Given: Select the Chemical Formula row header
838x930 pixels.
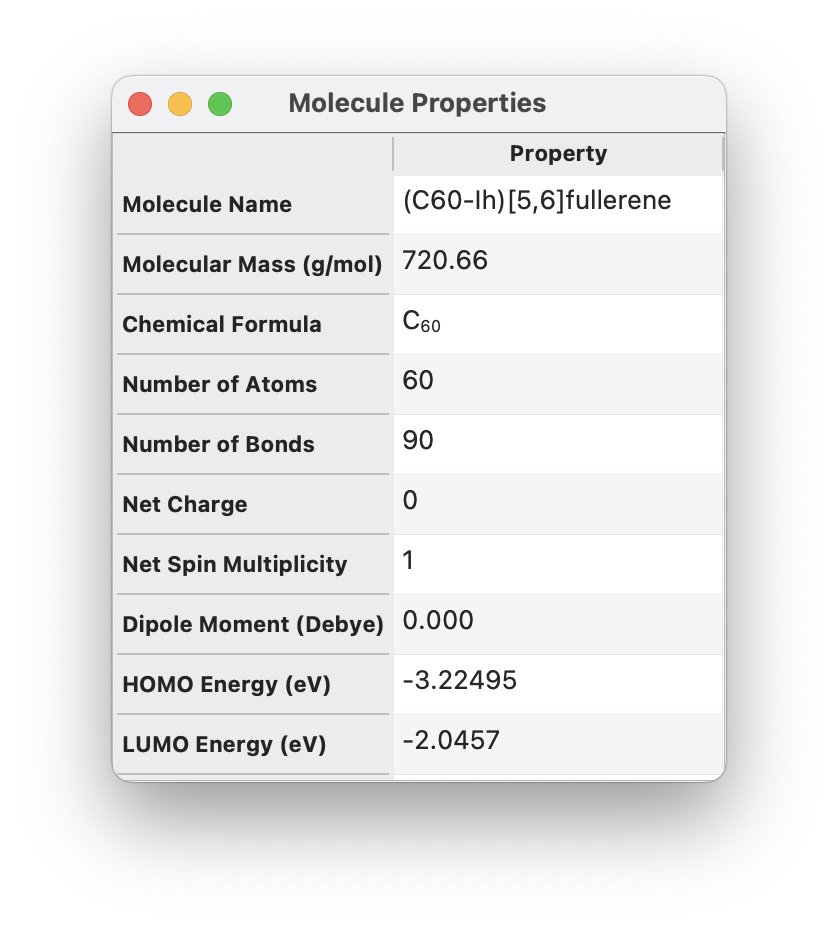Looking at the screenshot, I should tap(253, 325).
